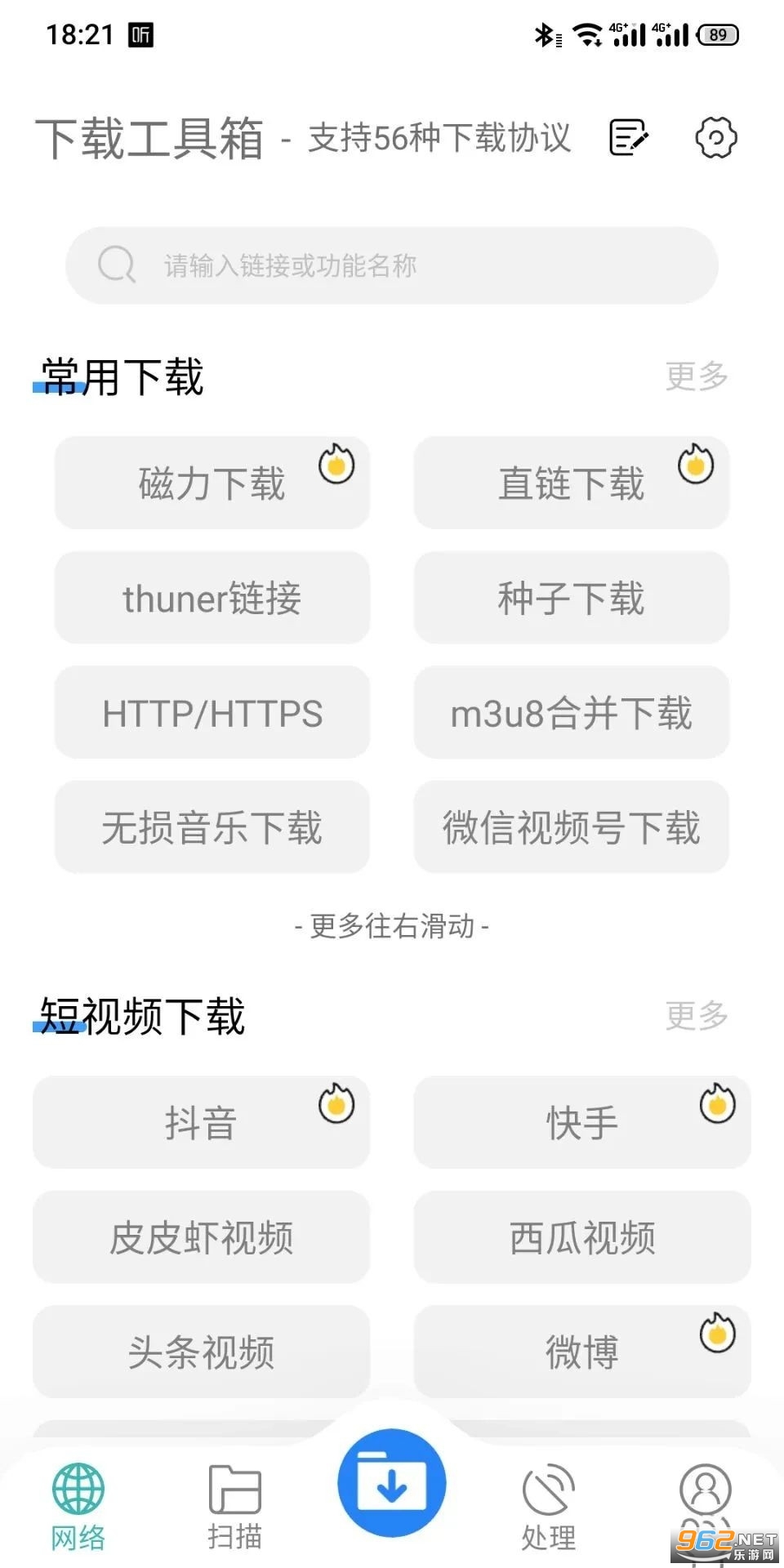Tap the link or function search box
This screenshot has height=1568, width=784.
click(x=392, y=265)
